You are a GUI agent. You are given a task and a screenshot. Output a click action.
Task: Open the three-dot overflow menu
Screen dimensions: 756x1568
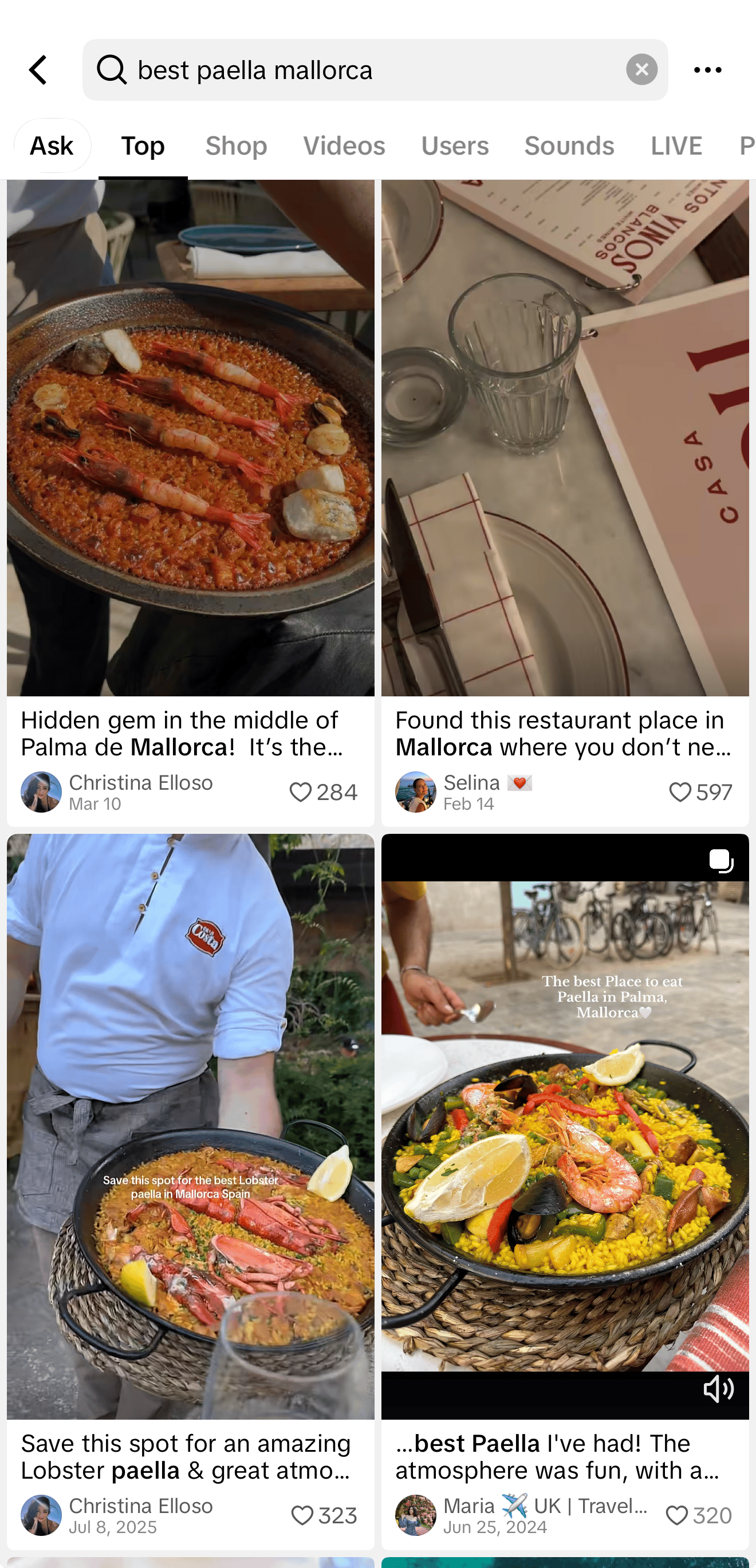tap(707, 69)
